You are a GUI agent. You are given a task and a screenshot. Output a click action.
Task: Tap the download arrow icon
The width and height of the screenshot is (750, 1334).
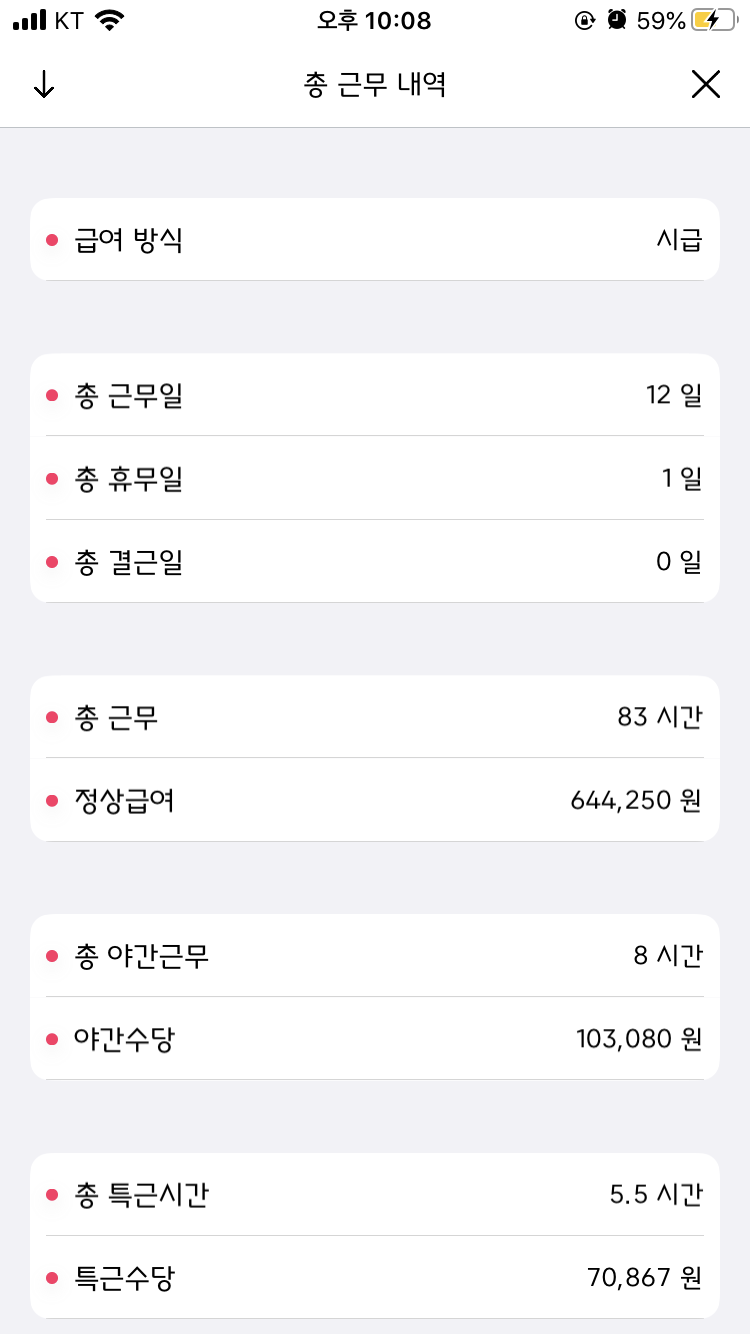click(x=43, y=85)
